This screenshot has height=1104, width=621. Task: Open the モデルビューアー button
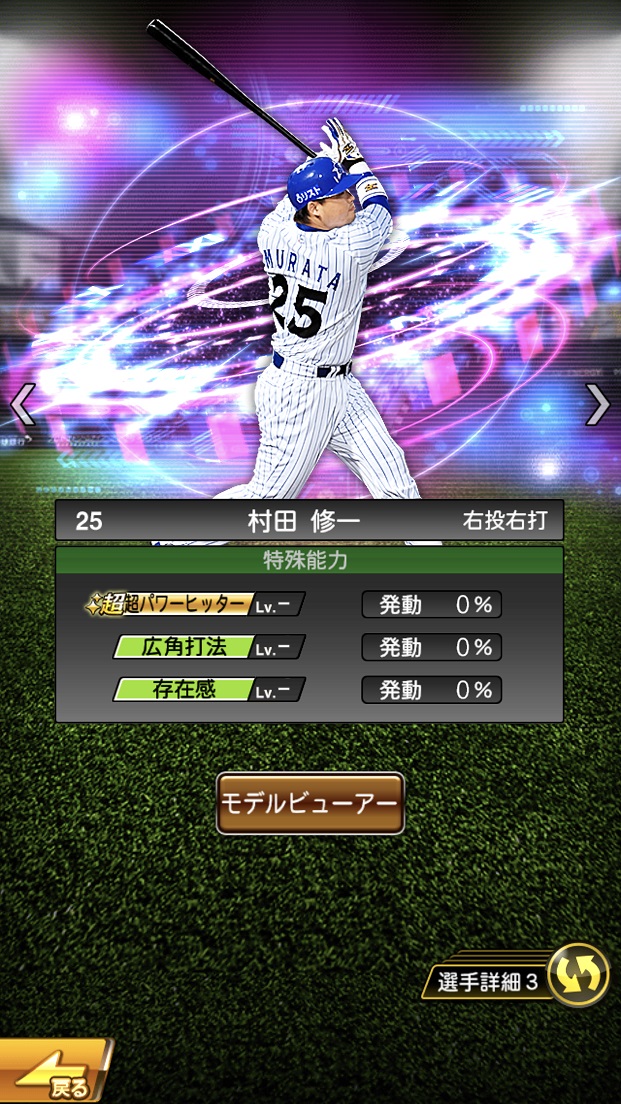(x=310, y=803)
